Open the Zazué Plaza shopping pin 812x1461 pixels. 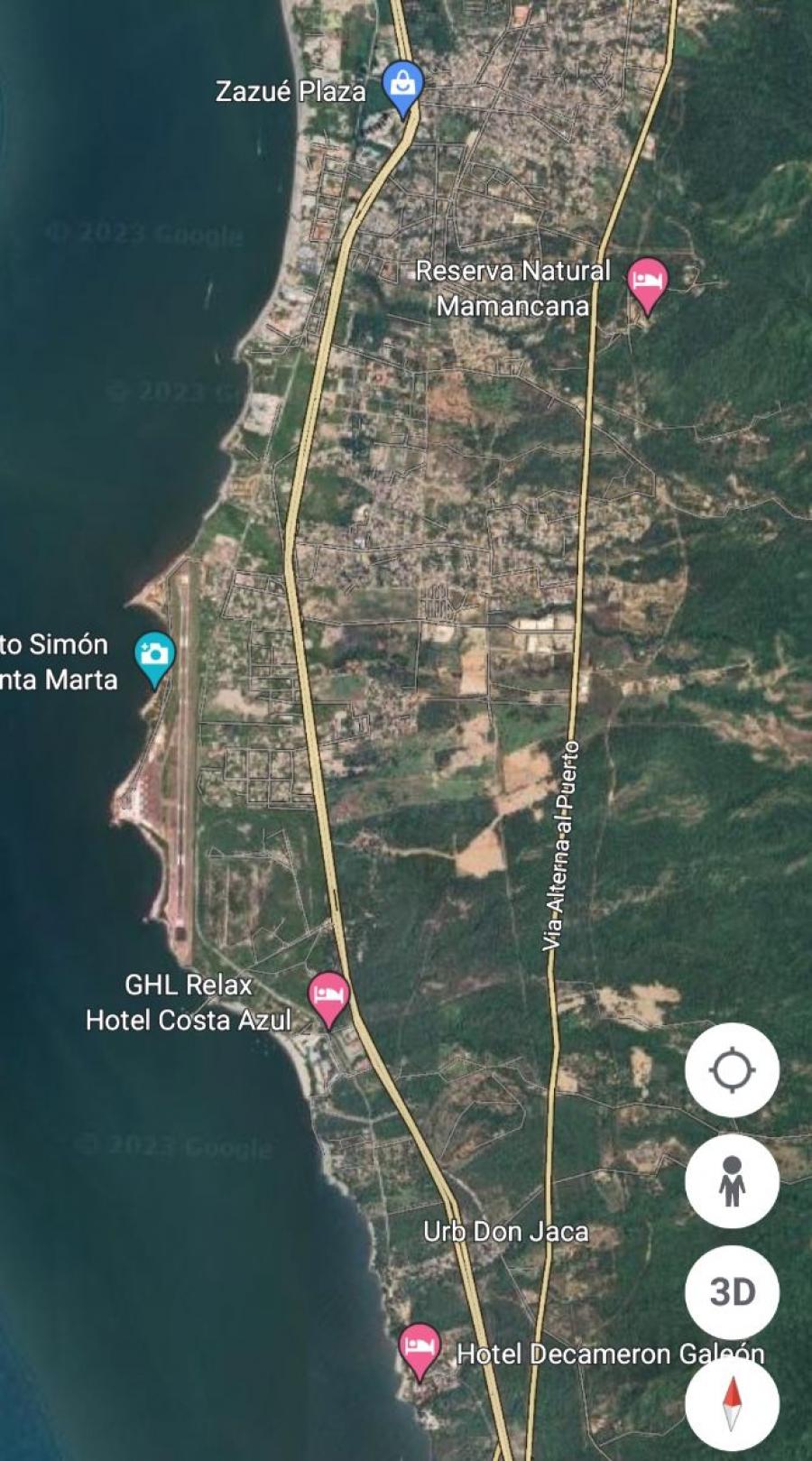click(x=402, y=88)
